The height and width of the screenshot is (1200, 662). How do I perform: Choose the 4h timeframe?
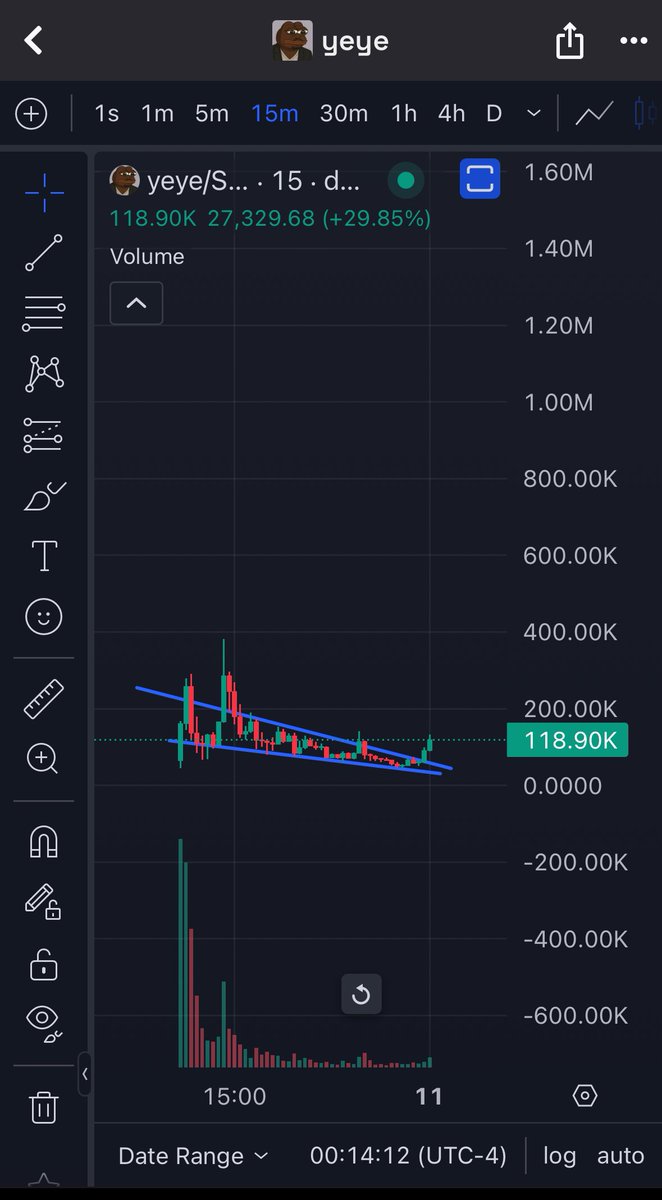point(451,113)
